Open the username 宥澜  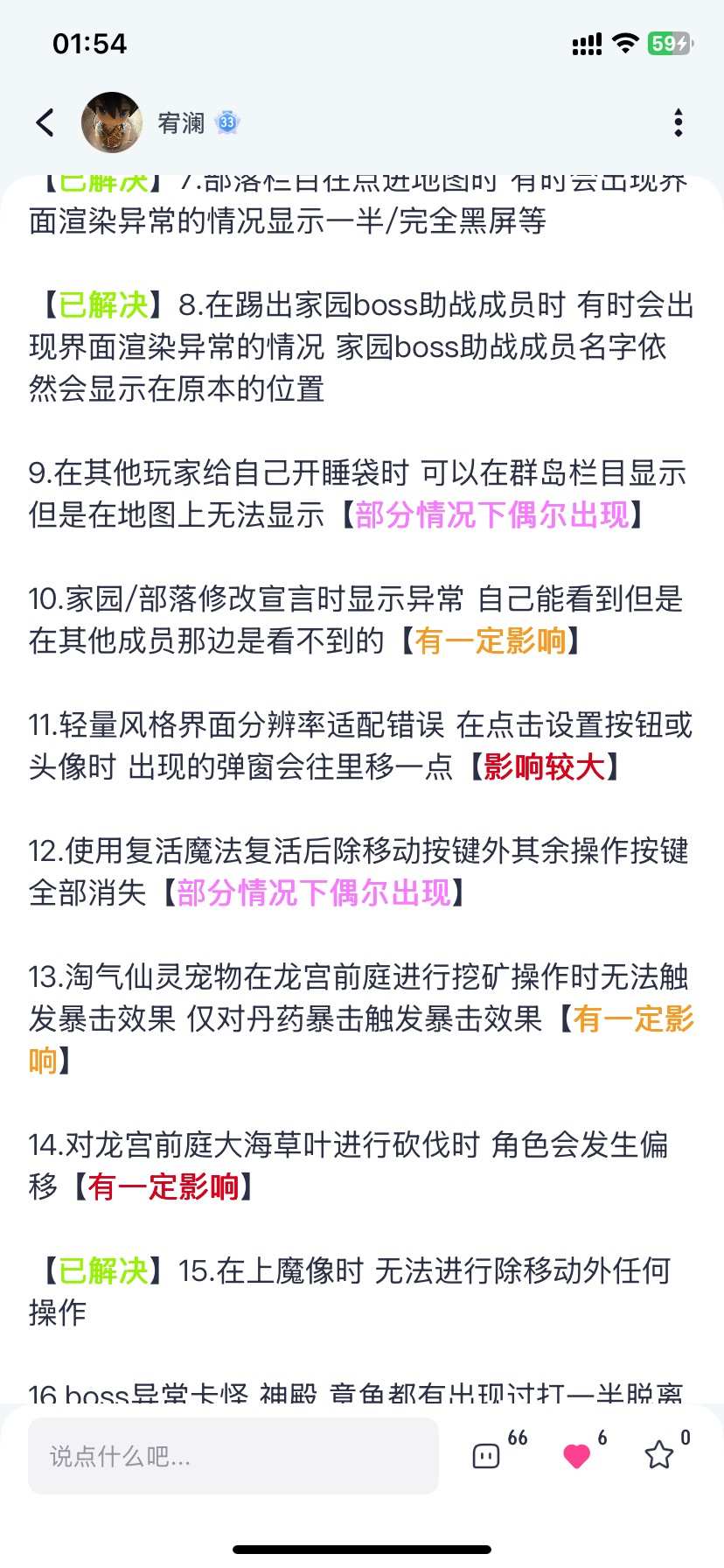tap(181, 122)
